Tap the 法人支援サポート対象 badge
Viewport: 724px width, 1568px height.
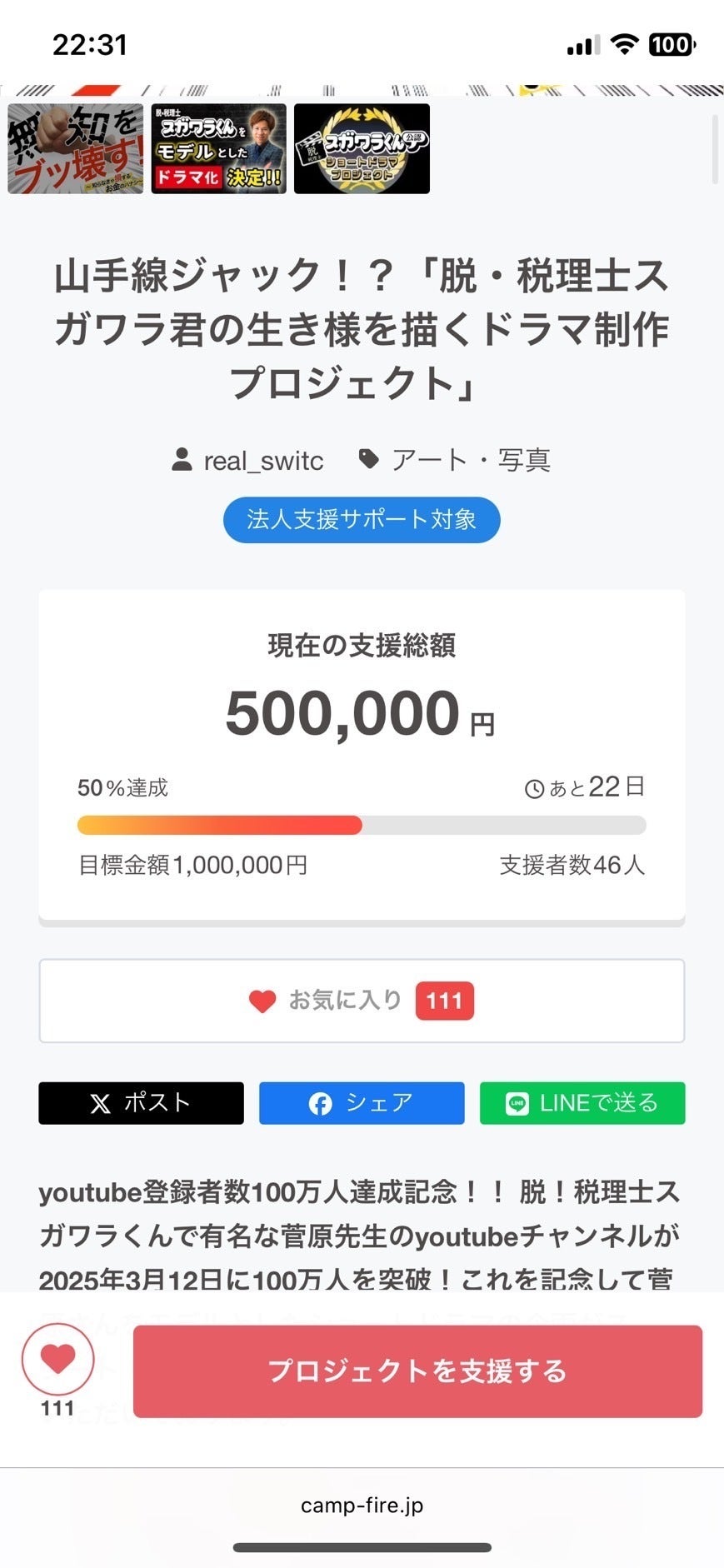click(362, 520)
